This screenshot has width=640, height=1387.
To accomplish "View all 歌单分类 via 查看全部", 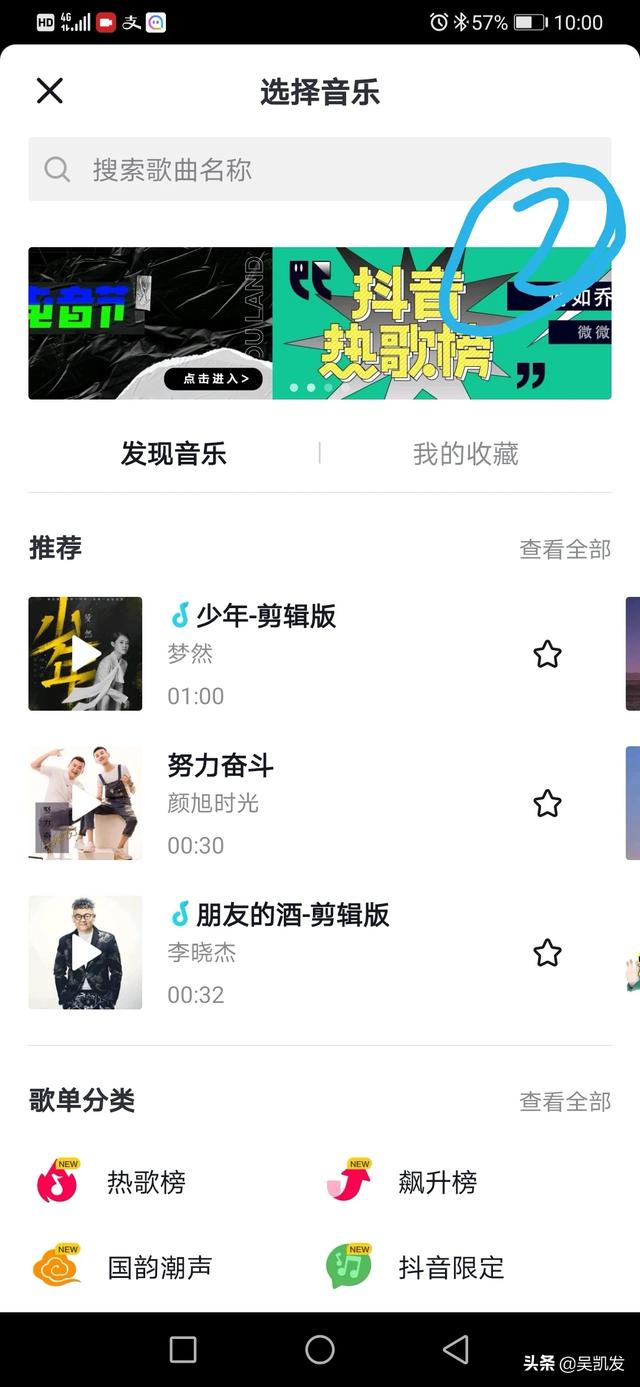I will tap(564, 1101).
